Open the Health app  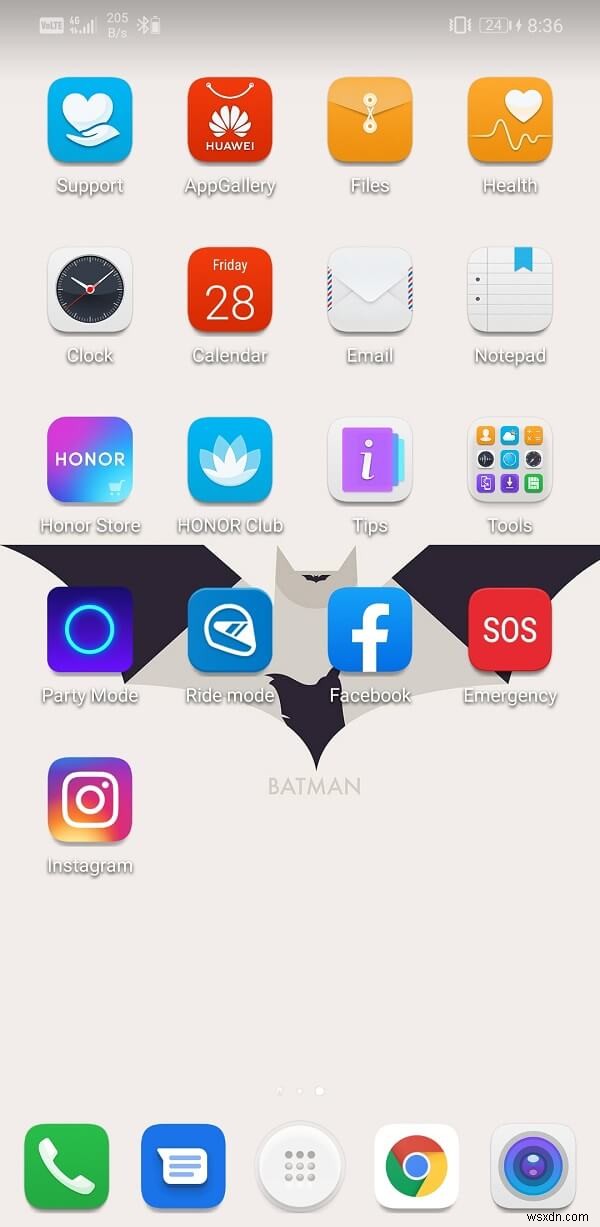point(510,120)
